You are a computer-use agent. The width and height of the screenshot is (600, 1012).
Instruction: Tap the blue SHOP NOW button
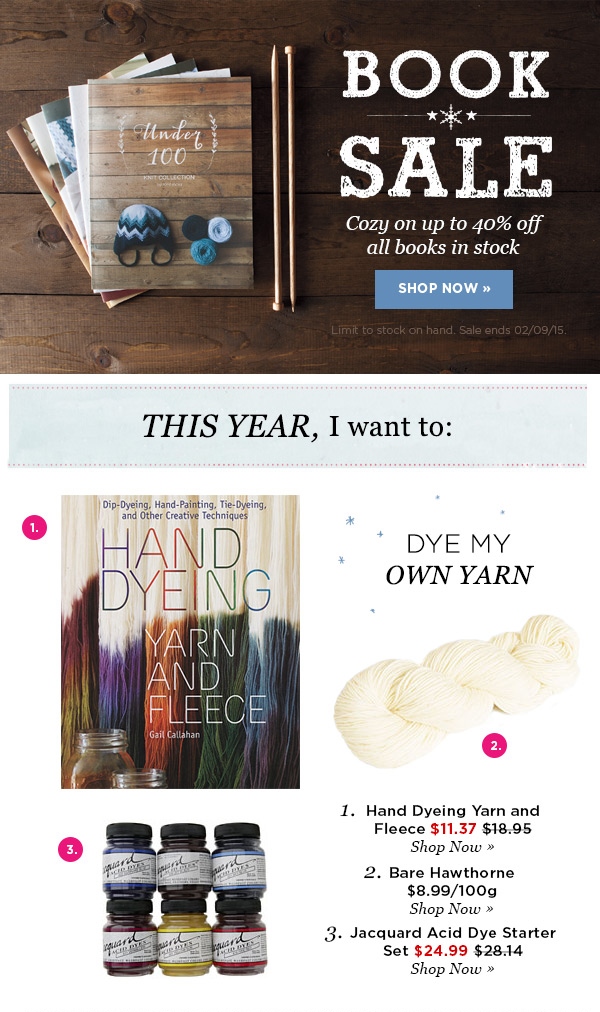[443, 289]
